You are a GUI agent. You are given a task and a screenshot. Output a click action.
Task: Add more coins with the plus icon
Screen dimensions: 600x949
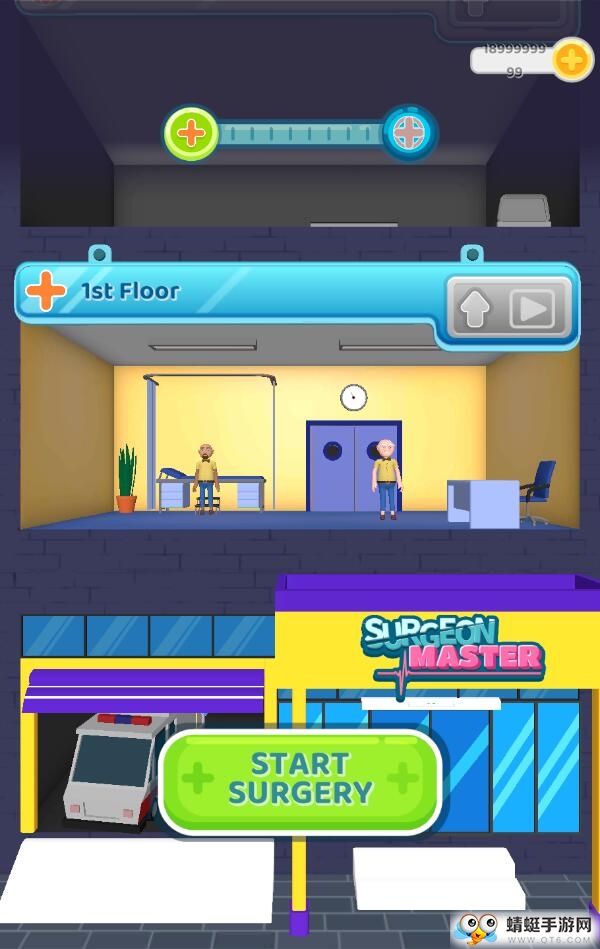[x=572, y=60]
